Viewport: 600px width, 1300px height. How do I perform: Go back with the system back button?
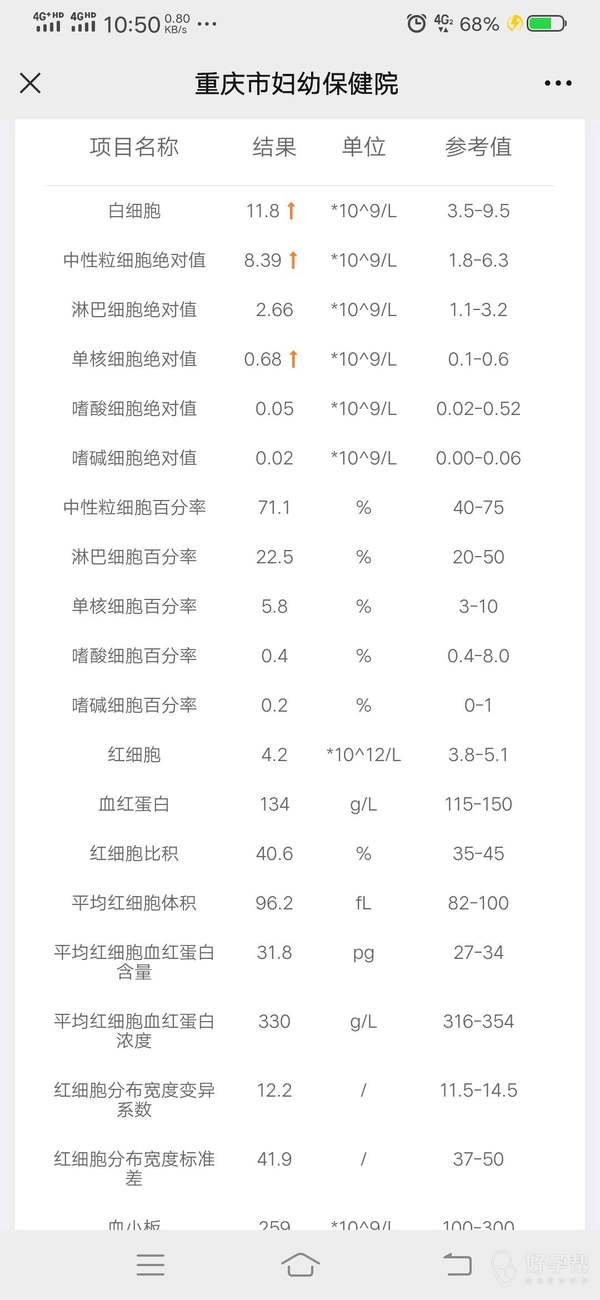[x=457, y=1264]
